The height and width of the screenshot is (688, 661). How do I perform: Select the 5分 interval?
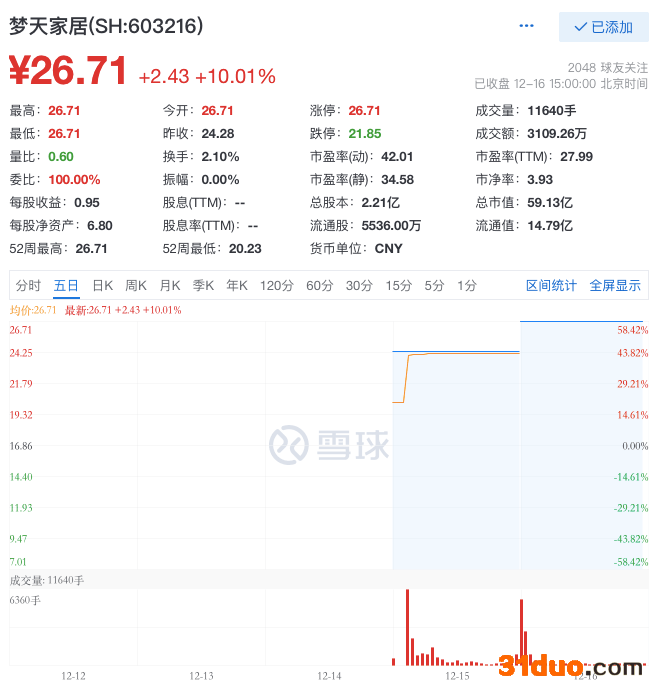pos(434,286)
